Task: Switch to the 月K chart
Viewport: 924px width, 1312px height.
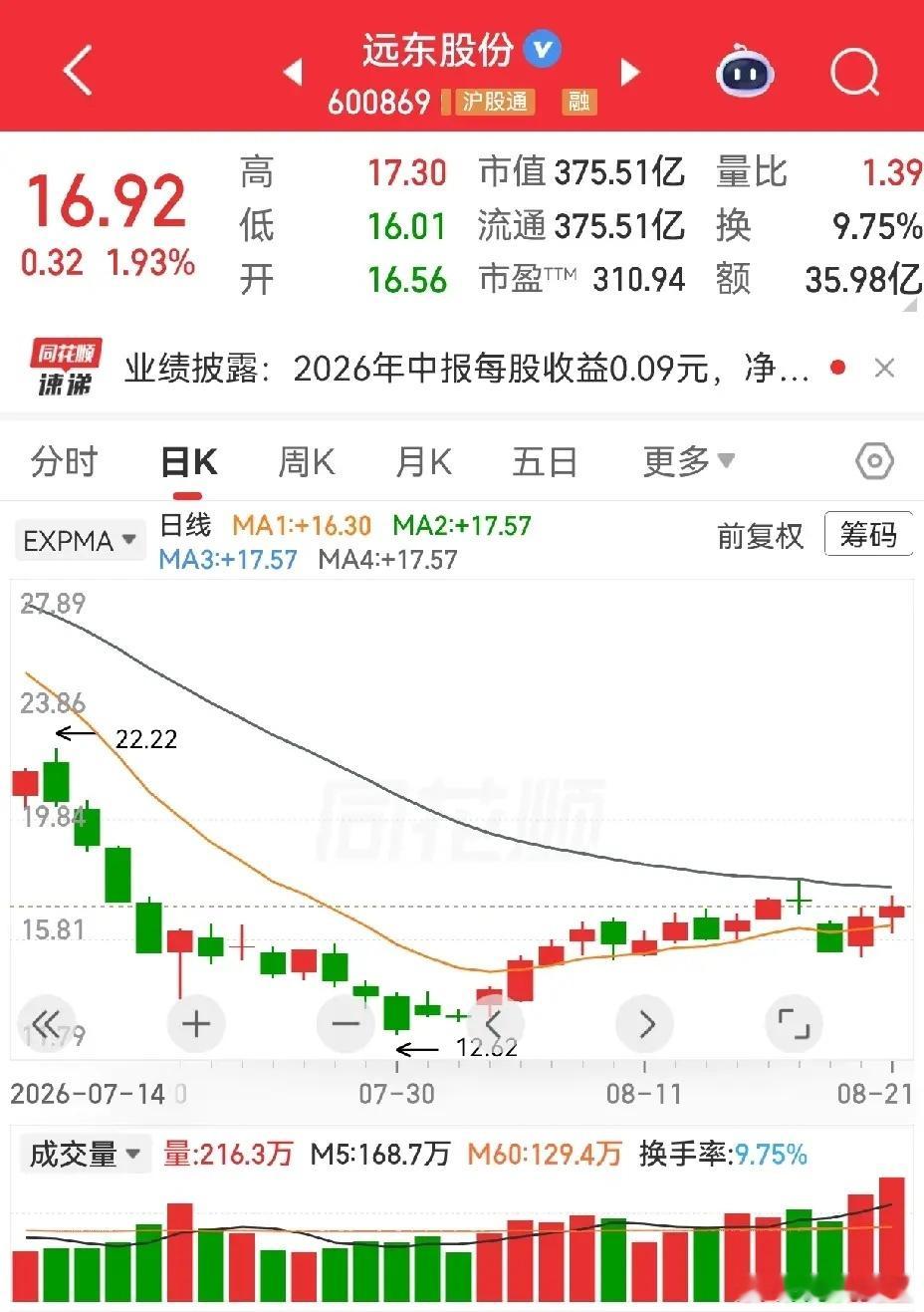Action: click(x=424, y=462)
